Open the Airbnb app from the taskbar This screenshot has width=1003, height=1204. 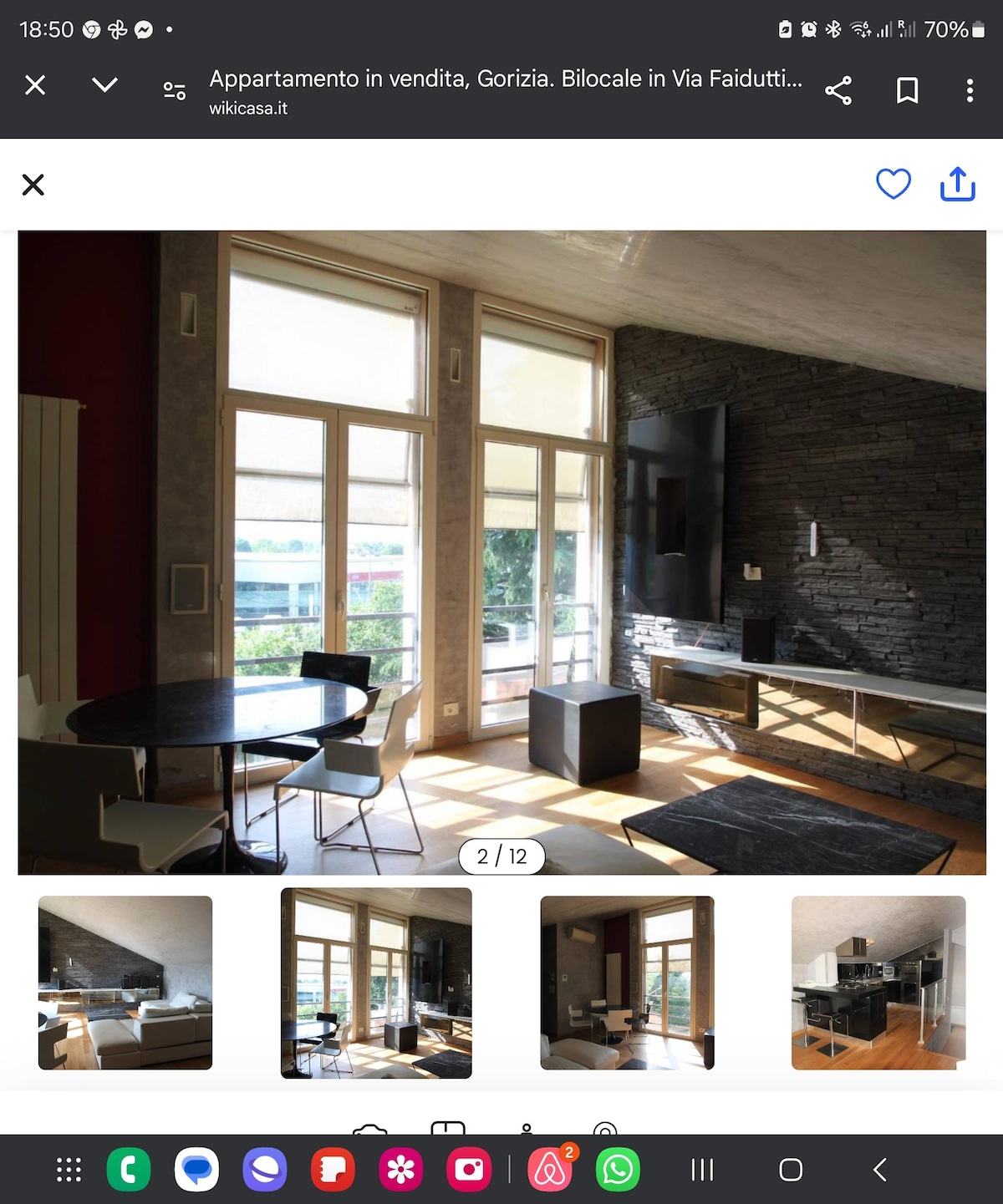tap(550, 1170)
